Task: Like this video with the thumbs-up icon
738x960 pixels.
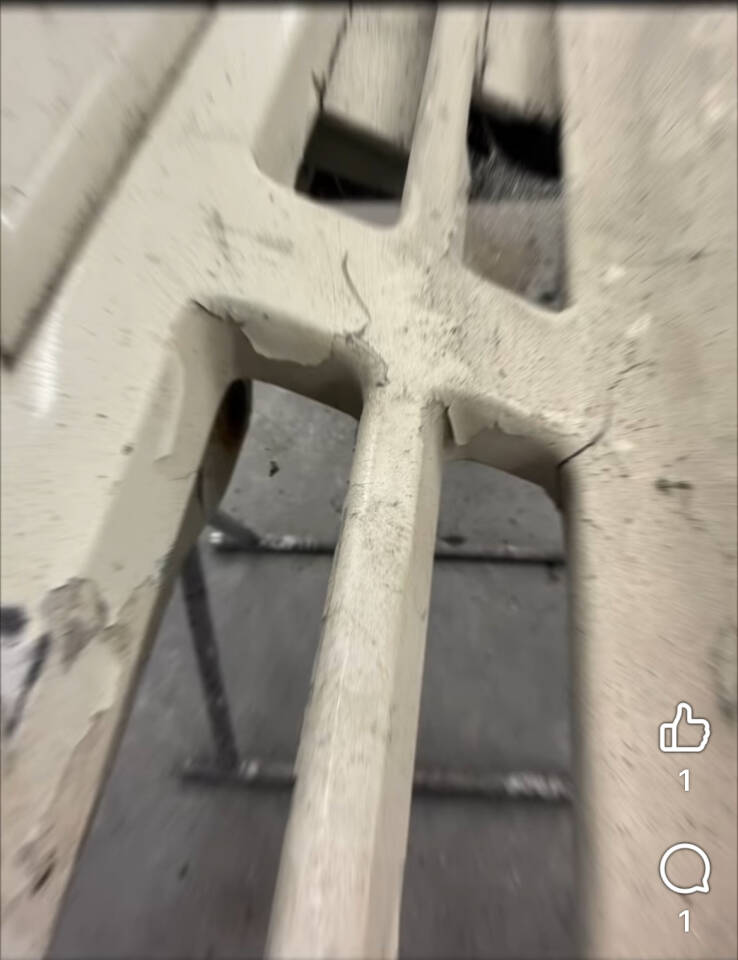Action: pos(684,728)
